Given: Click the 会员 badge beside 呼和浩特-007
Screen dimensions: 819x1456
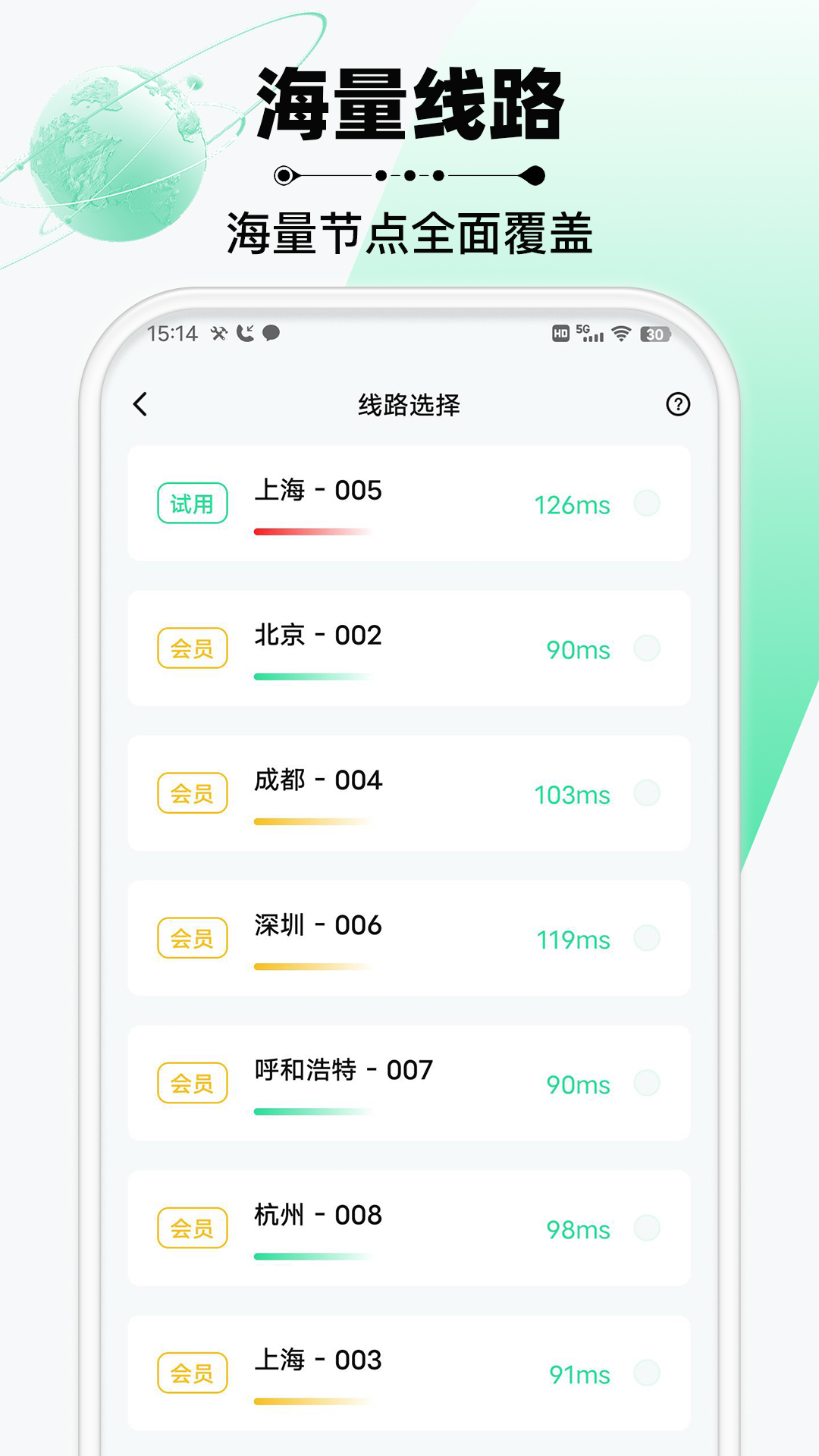Looking at the screenshot, I should (x=192, y=1083).
